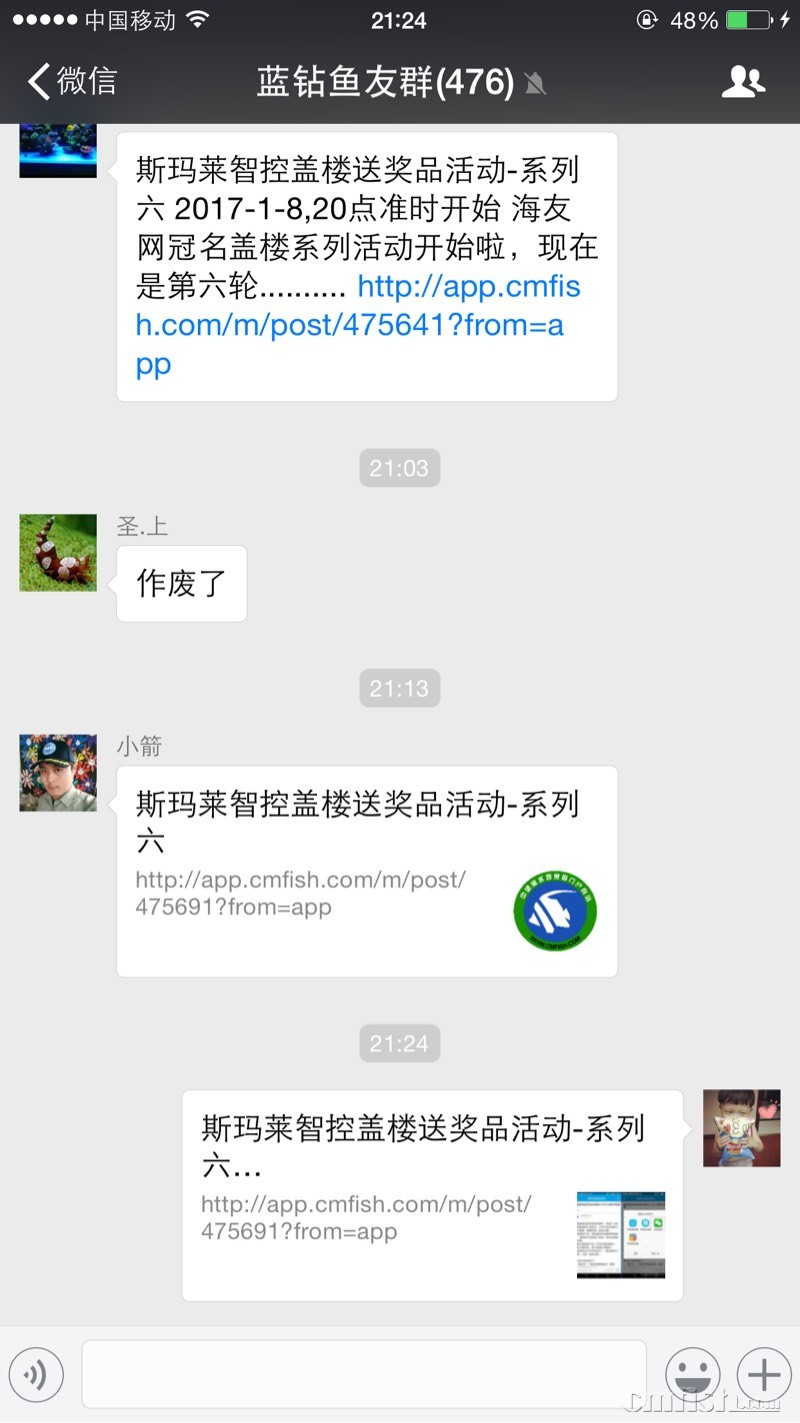
Task: Go back to the 微信 chat list
Action: [72, 82]
